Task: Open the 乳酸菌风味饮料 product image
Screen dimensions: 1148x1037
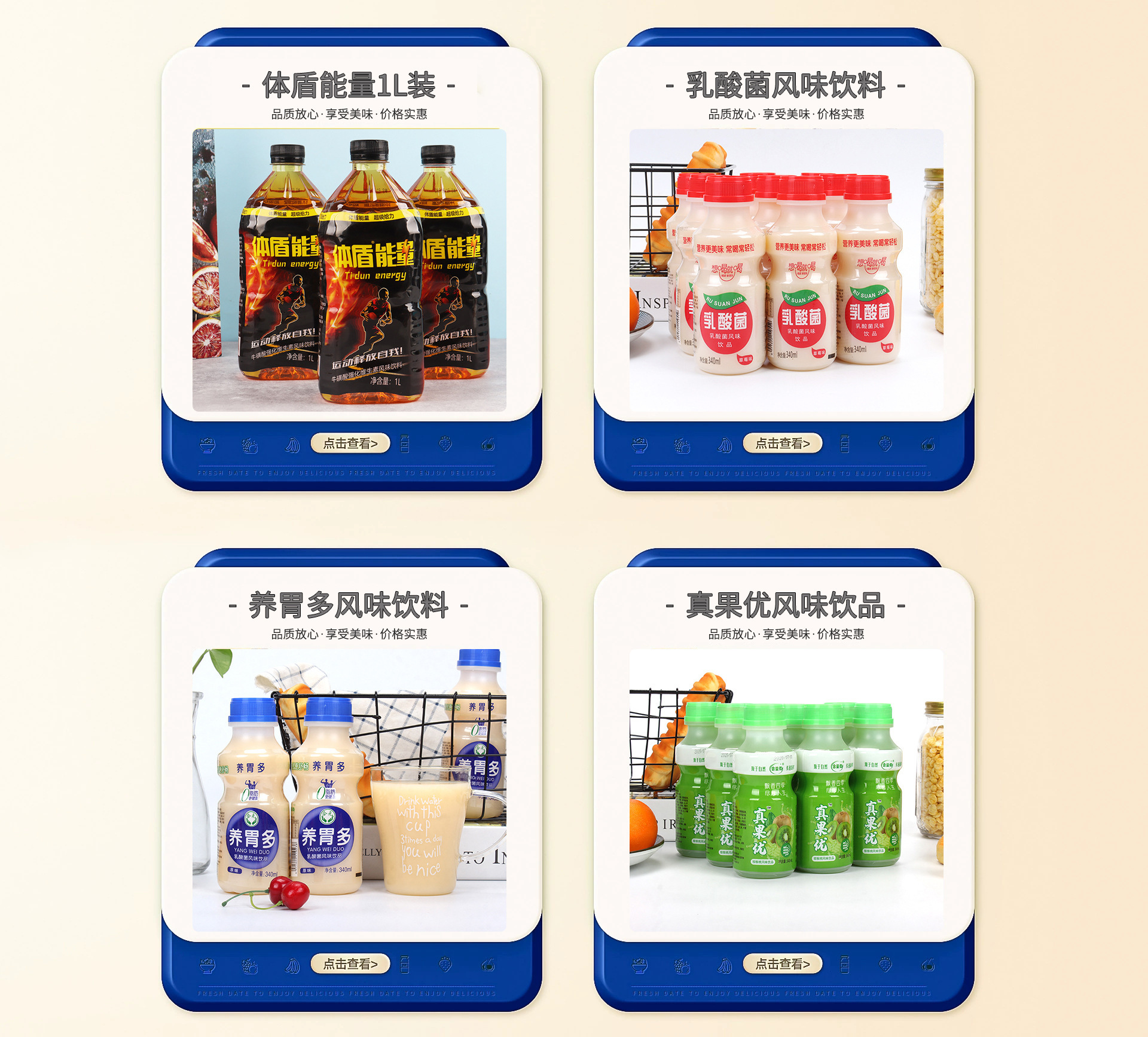Action: click(x=786, y=270)
